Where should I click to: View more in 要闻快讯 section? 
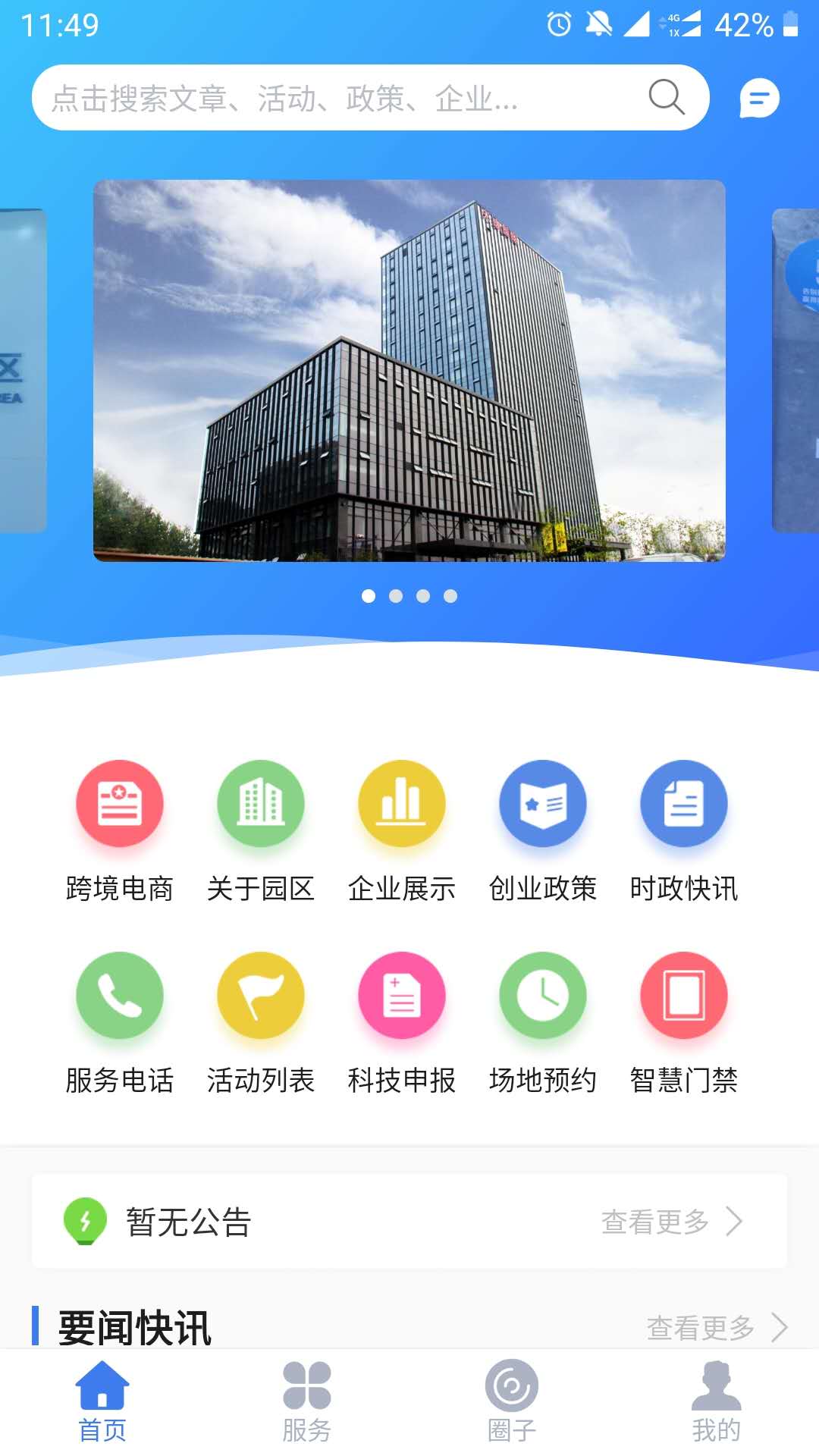click(717, 1328)
